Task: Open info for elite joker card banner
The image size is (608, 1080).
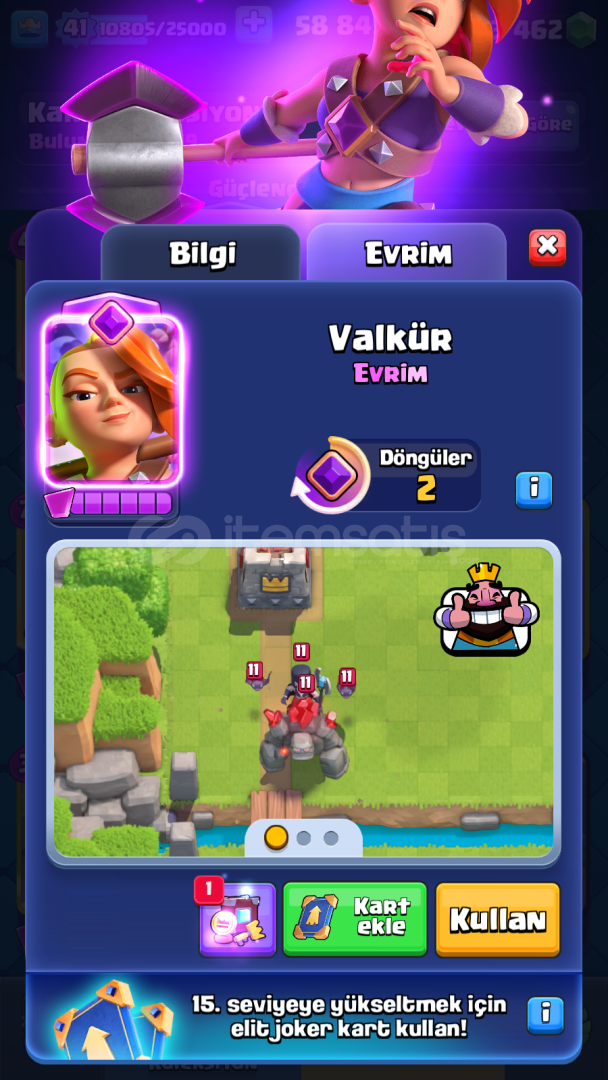Action: click(545, 1015)
